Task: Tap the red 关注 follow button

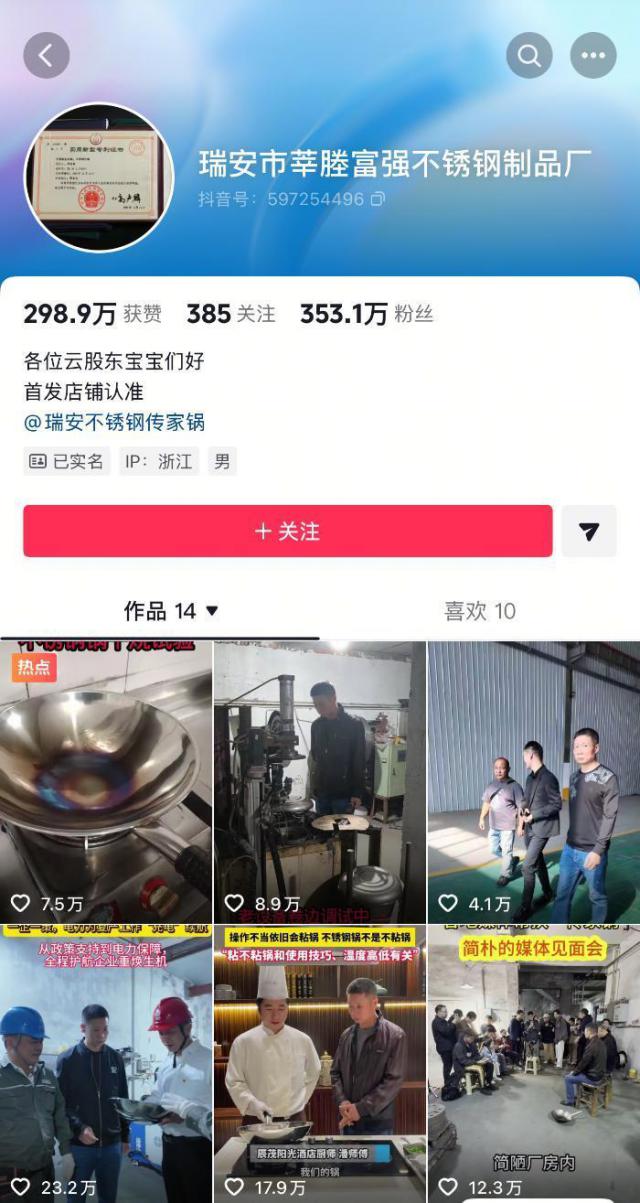Action: pyautogui.click(x=288, y=531)
